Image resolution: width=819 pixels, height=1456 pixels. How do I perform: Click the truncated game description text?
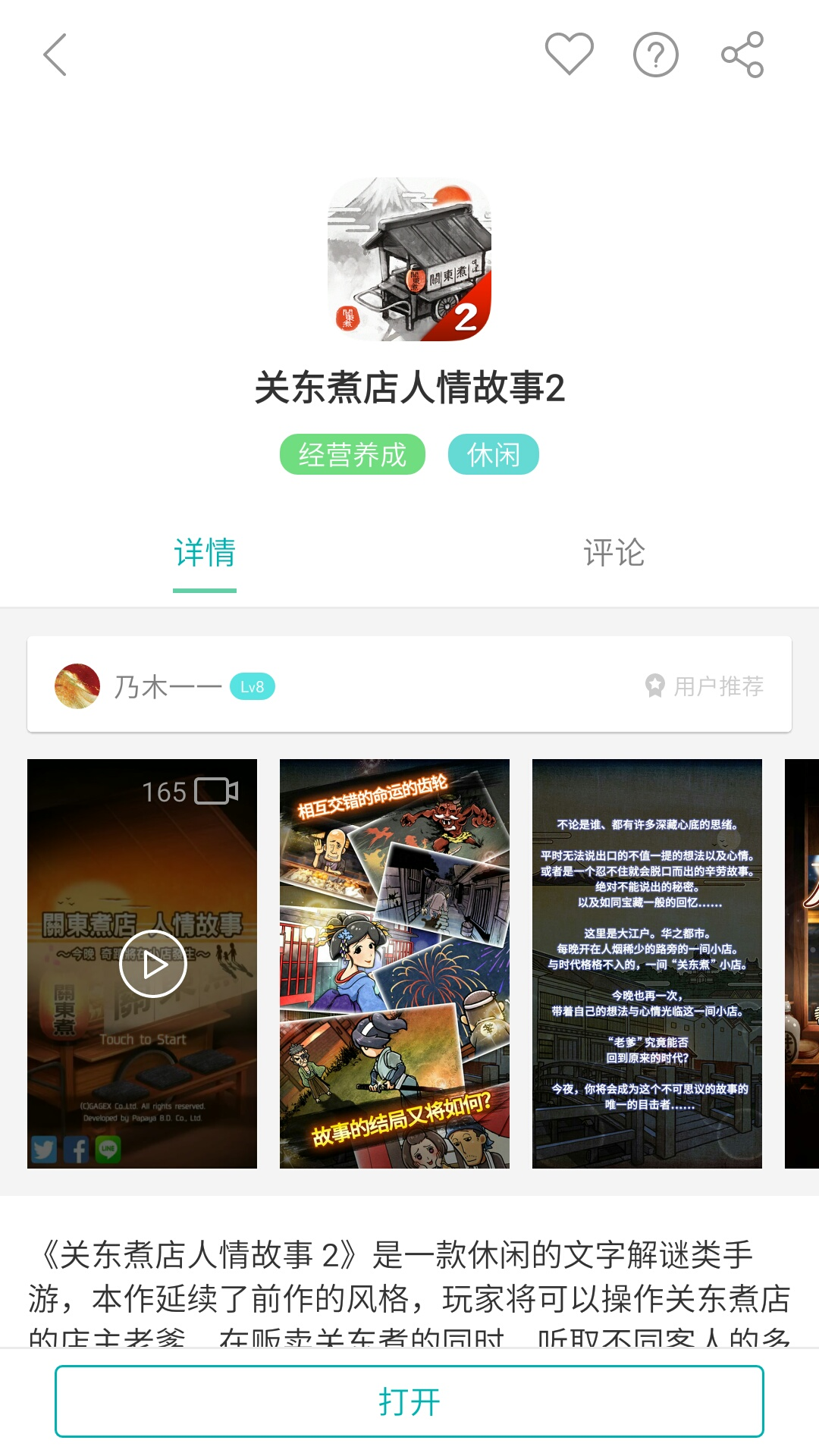409,1274
